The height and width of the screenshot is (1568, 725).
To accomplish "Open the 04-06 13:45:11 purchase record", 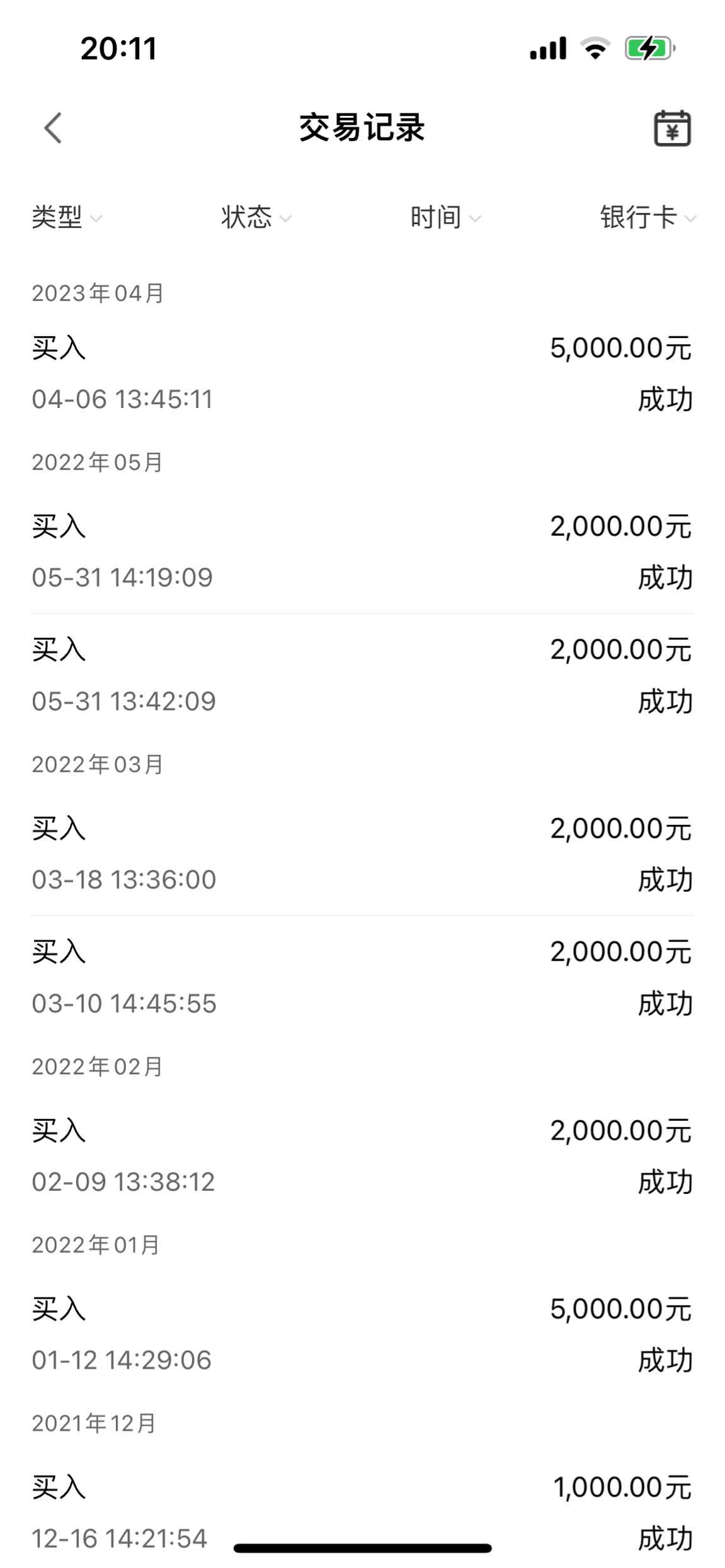I will 362,373.
